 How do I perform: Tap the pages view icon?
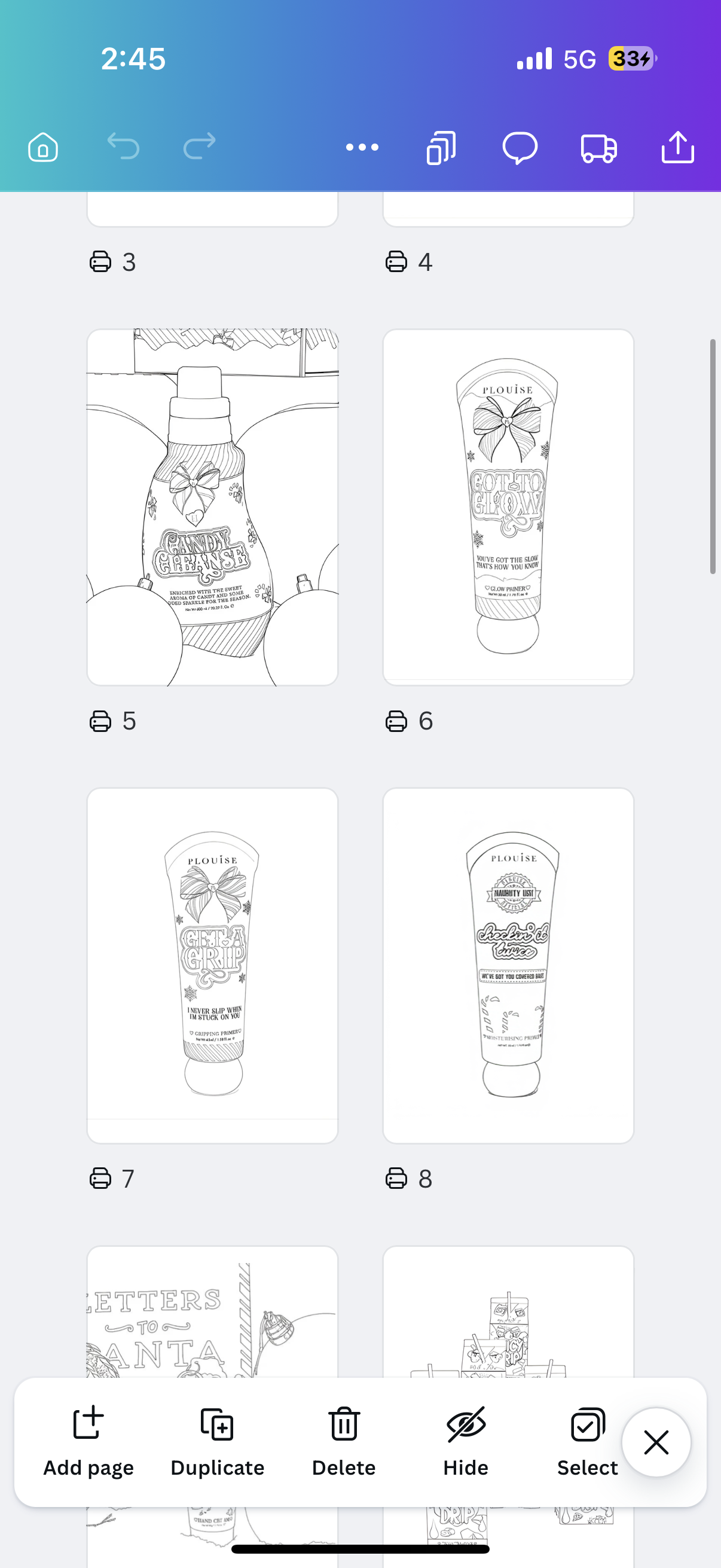441,147
